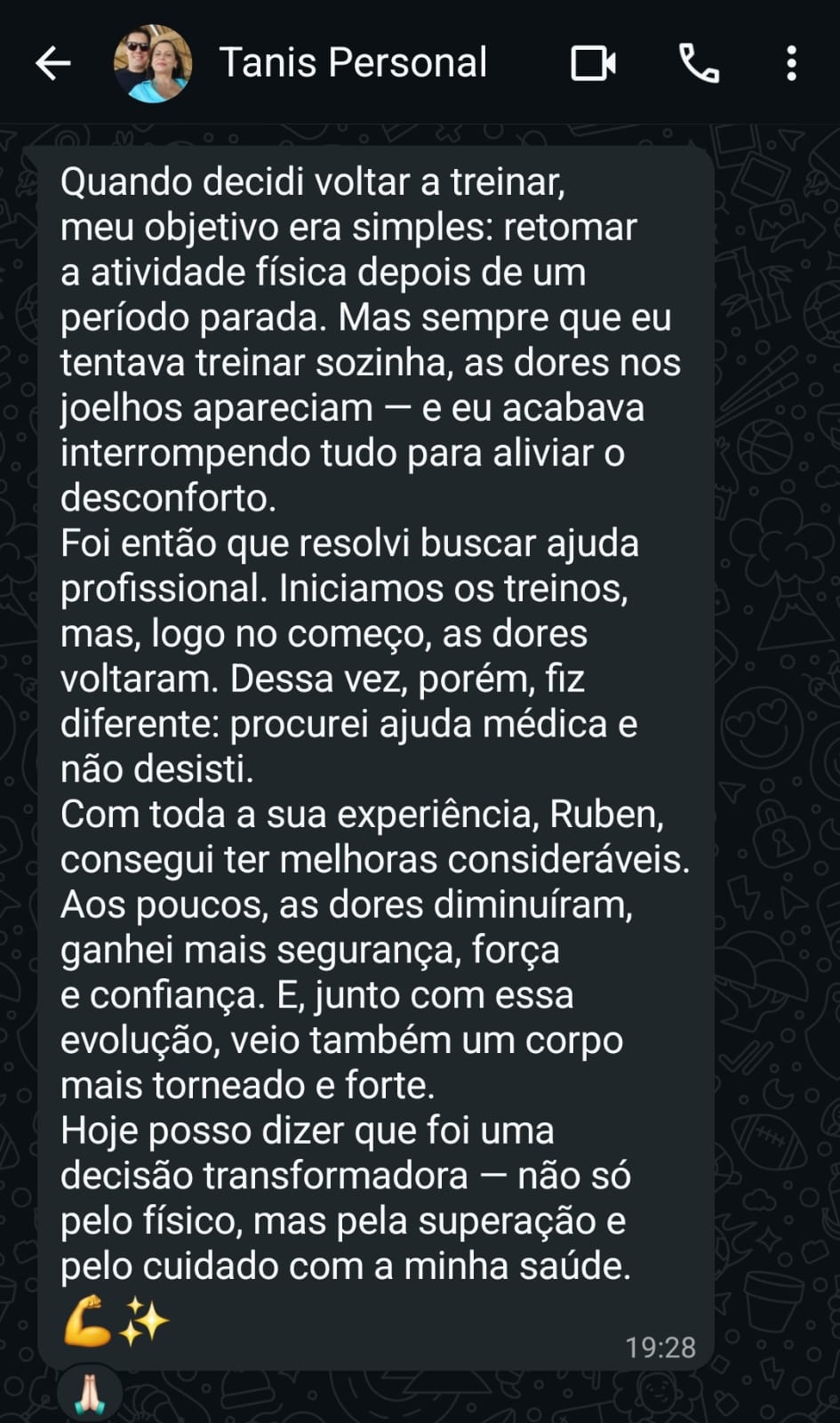The image size is (840, 1423).
Task: View the praying hands reaction on the message
Action: coord(90,1394)
